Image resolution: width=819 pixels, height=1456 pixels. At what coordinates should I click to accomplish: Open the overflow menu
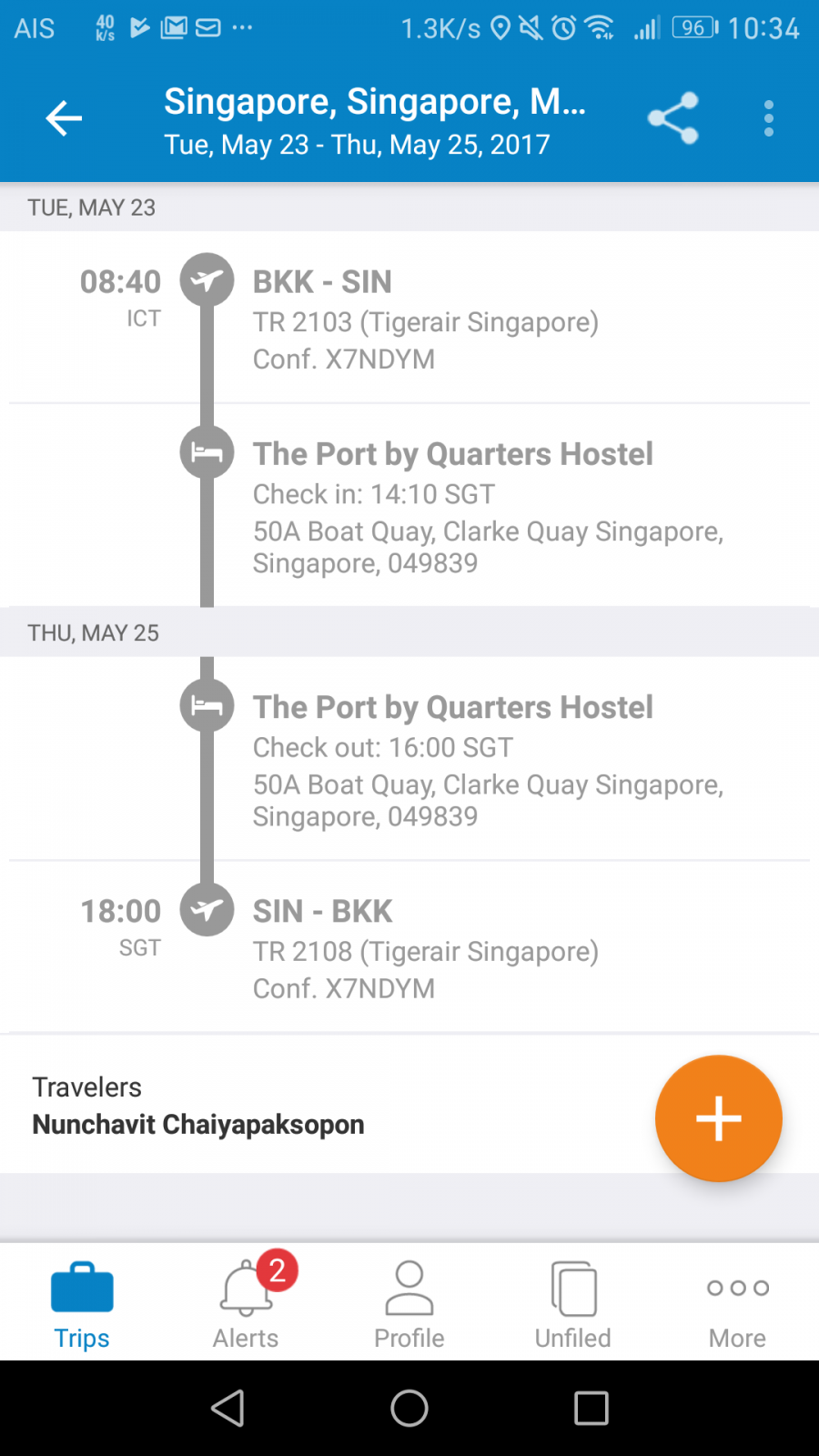click(x=769, y=118)
